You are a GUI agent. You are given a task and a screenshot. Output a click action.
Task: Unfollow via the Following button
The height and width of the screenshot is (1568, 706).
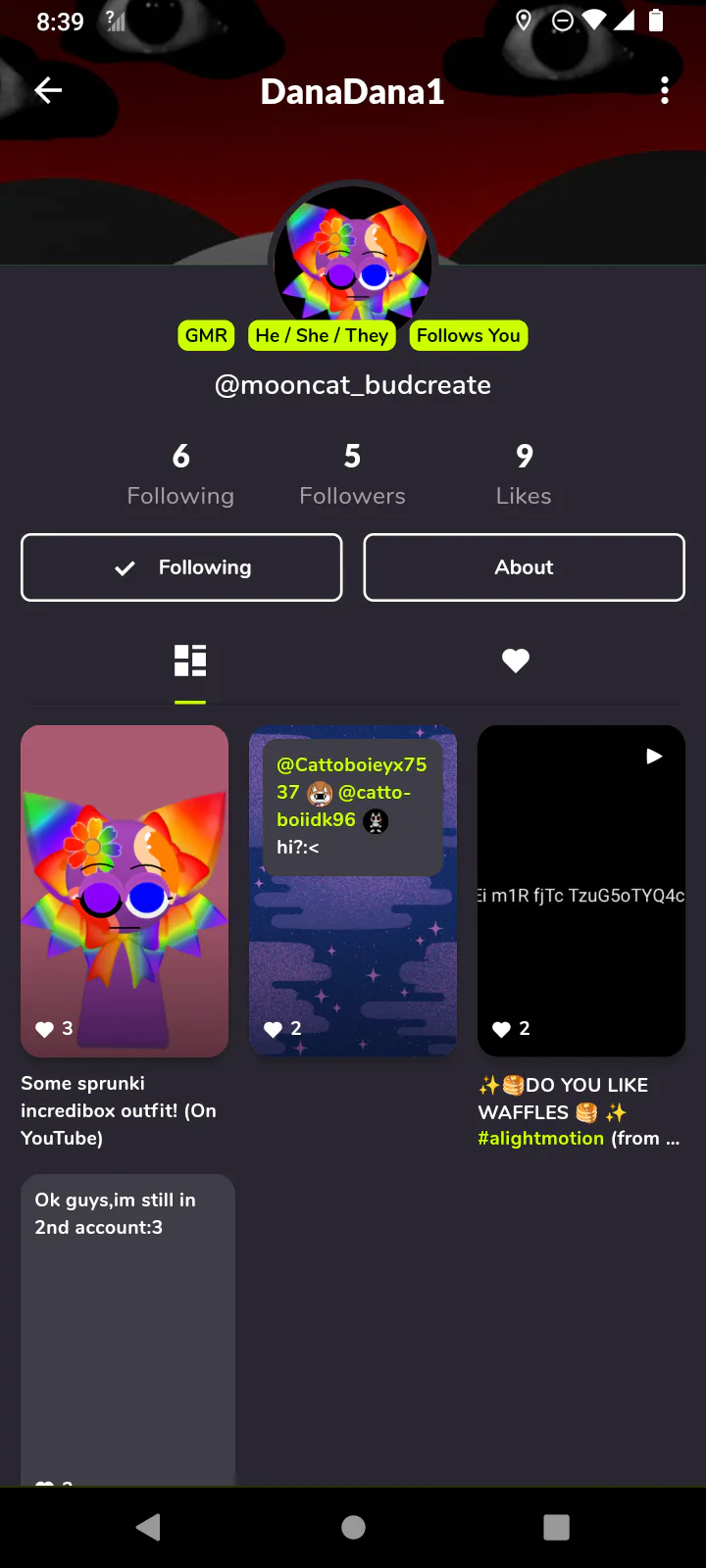point(181,567)
